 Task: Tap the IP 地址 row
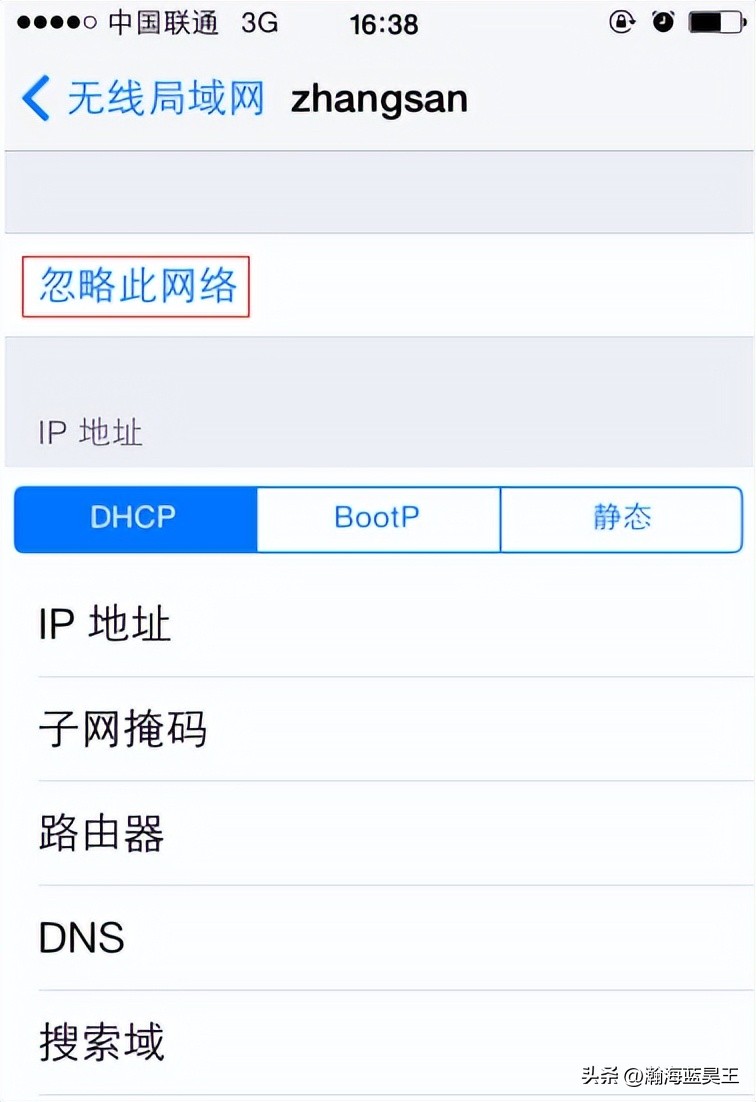coord(378,624)
